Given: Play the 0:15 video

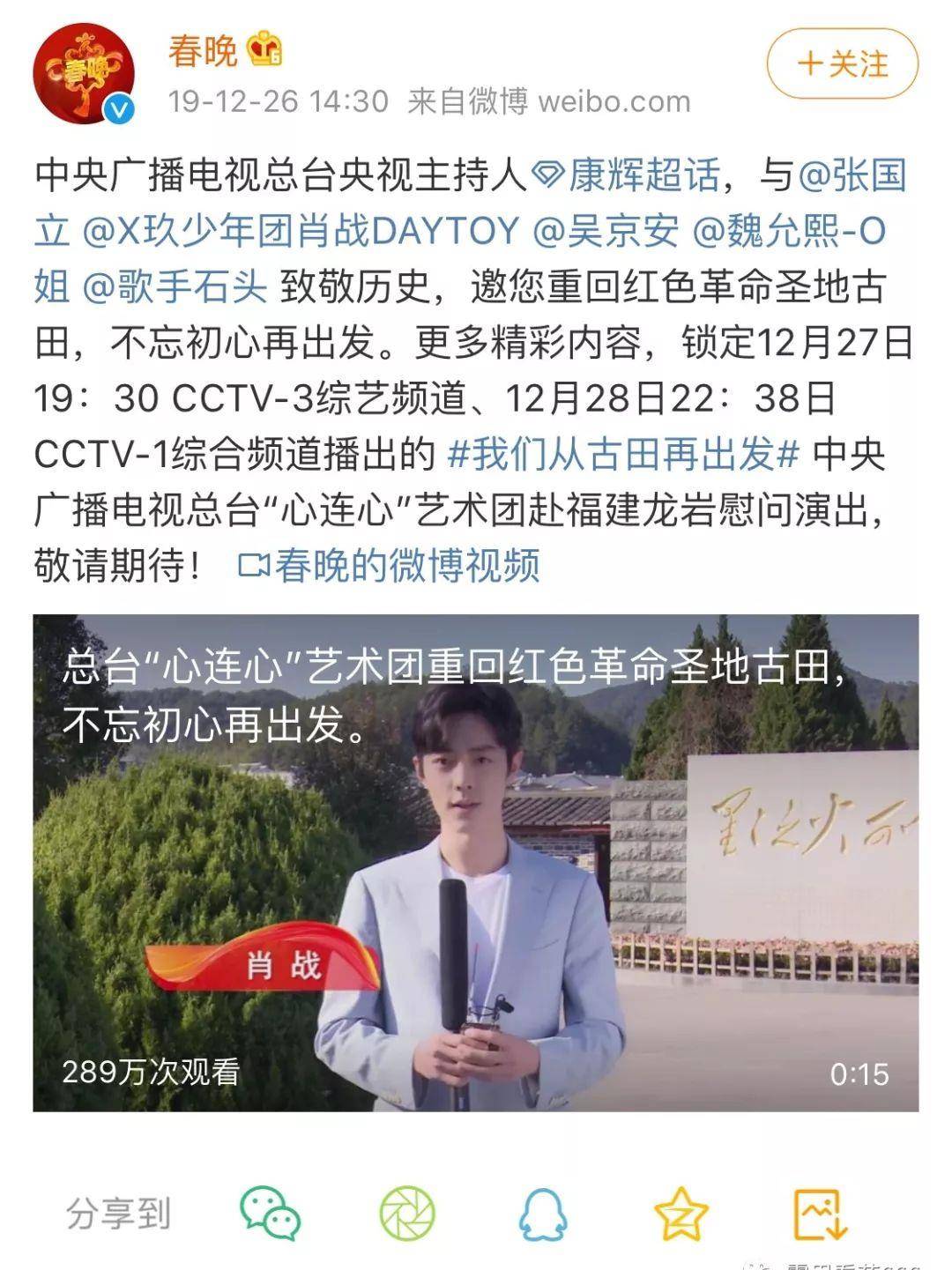Looking at the screenshot, I should click(475, 862).
